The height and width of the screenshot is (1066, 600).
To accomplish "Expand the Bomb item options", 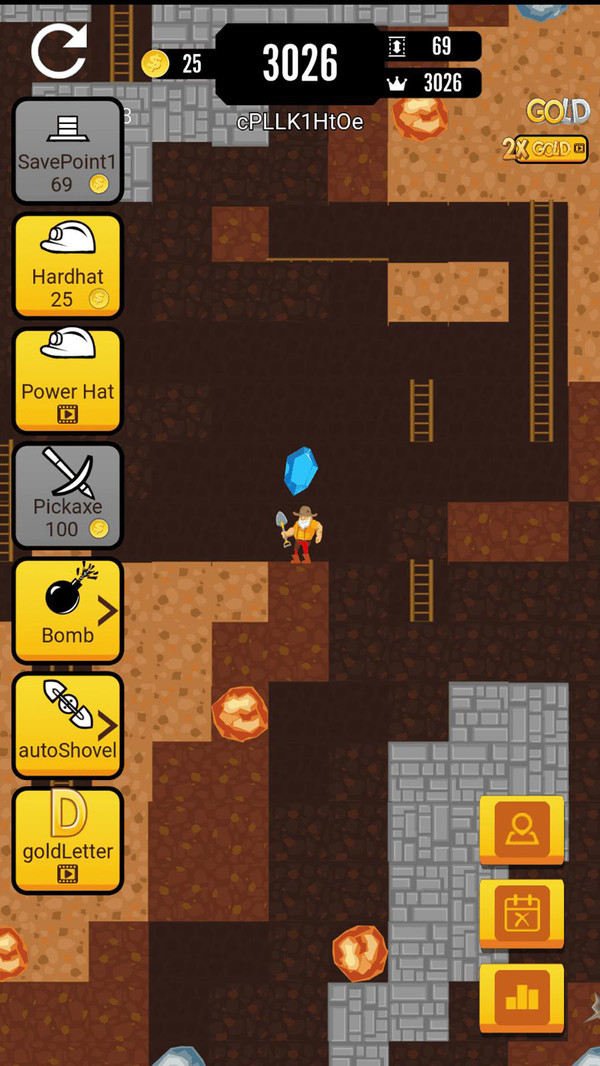I will [x=68, y=611].
